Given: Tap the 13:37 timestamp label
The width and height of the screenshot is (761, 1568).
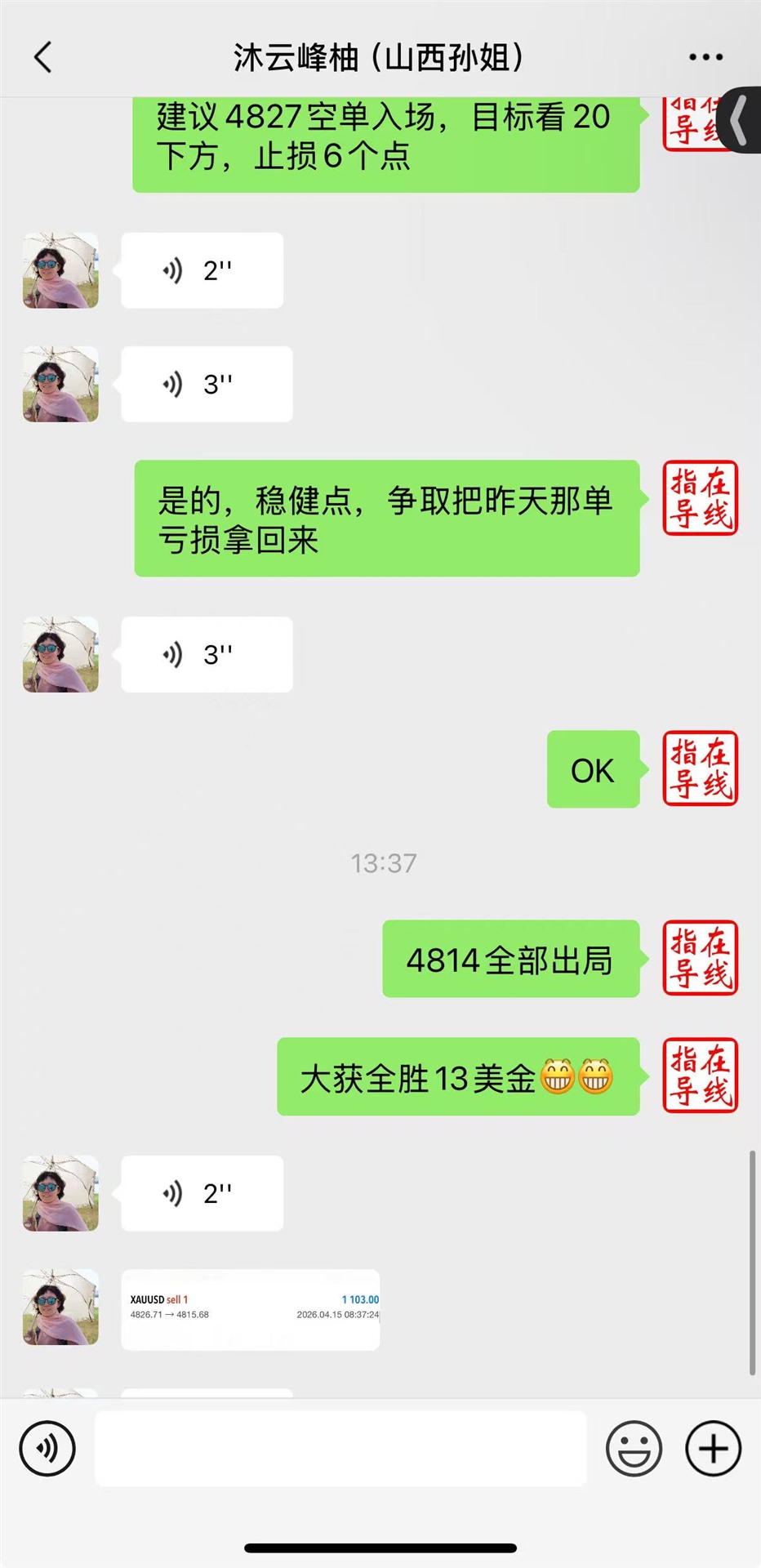Looking at the screenshot, I should [383, 862].
